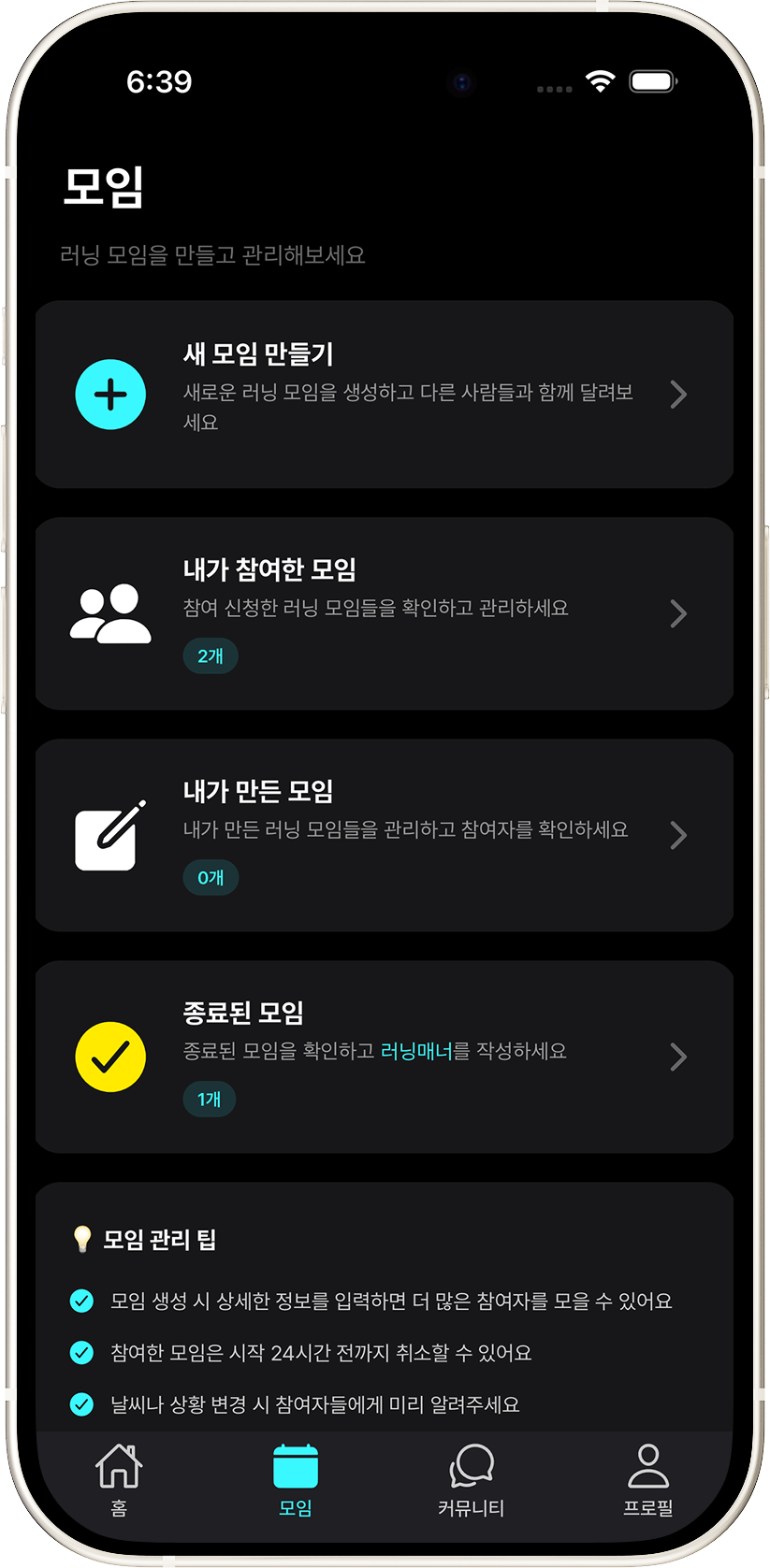The width and height of the screenshot is (770, 1568).
Task: Select the people icon for 내가 참여한 모임
Action: [112, 612]
